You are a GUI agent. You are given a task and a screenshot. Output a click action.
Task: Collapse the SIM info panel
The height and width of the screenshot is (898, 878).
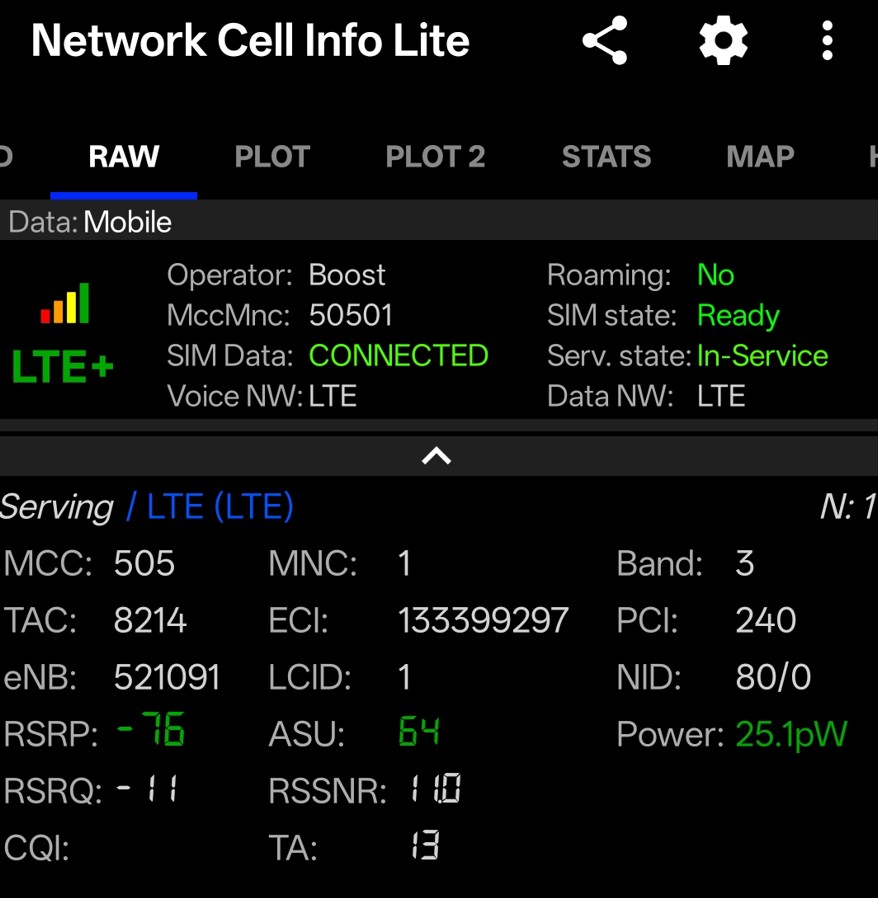[437, 456]
